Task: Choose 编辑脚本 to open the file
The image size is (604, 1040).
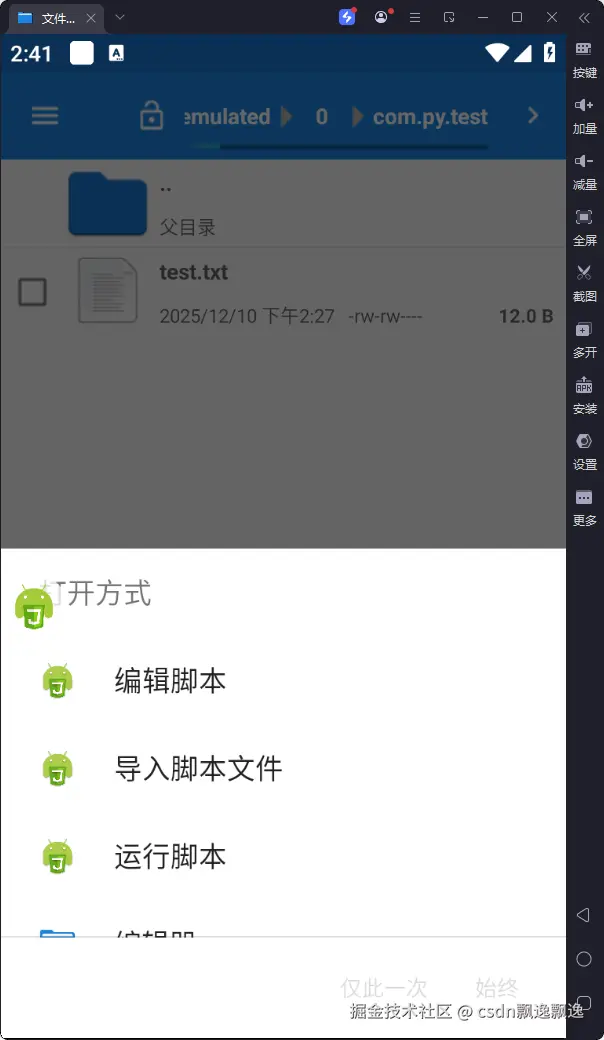Action: [170, 681]
